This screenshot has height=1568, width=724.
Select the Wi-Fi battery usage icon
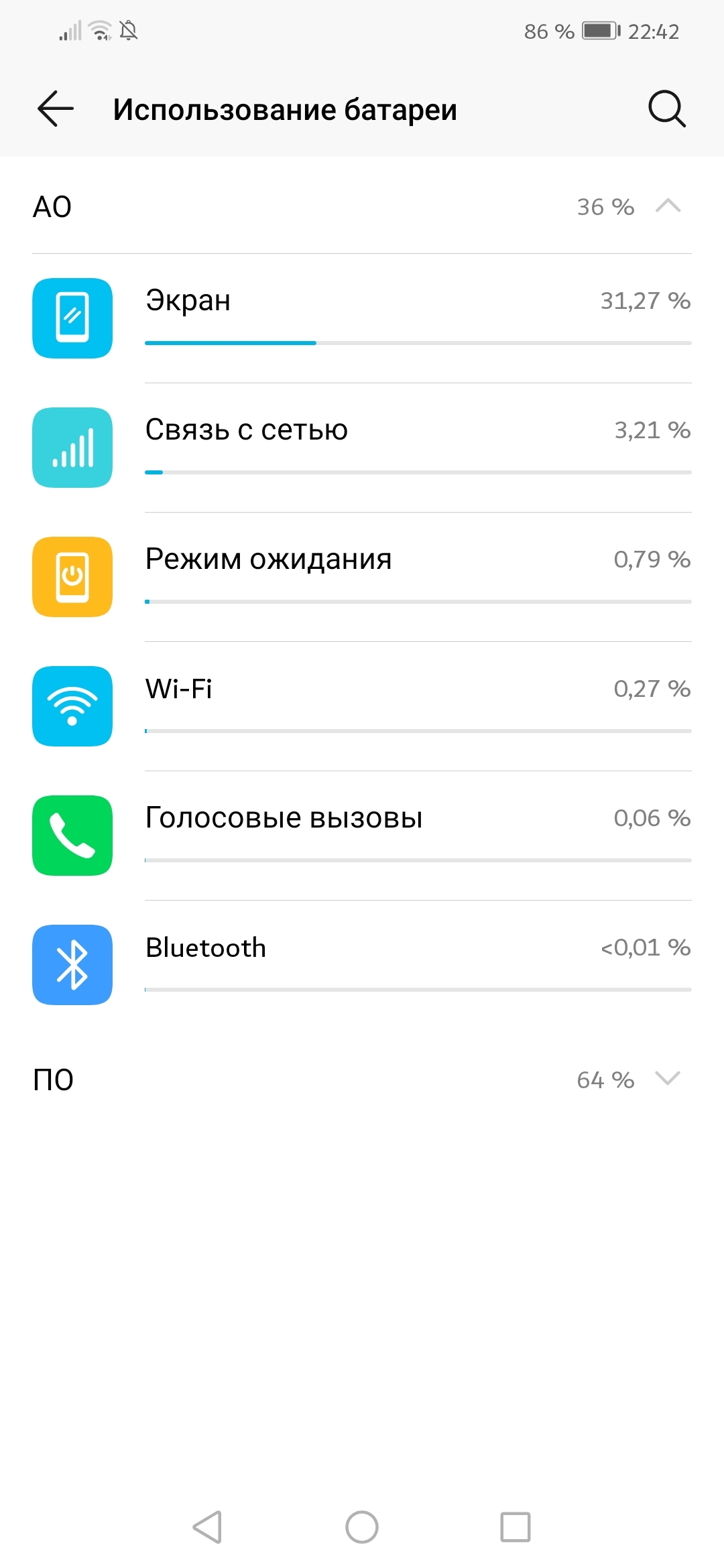(x=72, y=706)
